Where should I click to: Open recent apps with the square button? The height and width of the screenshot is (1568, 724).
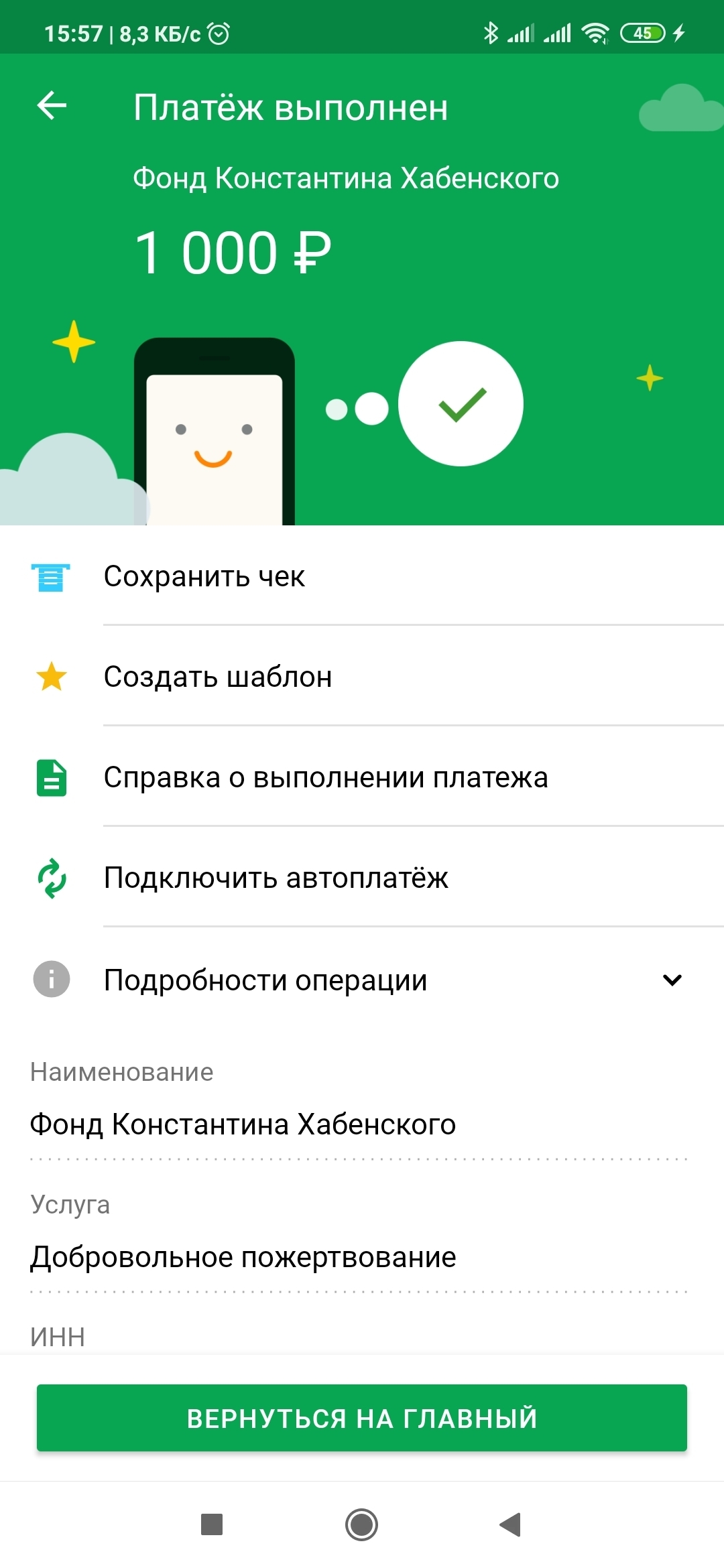coord(212,1525)
